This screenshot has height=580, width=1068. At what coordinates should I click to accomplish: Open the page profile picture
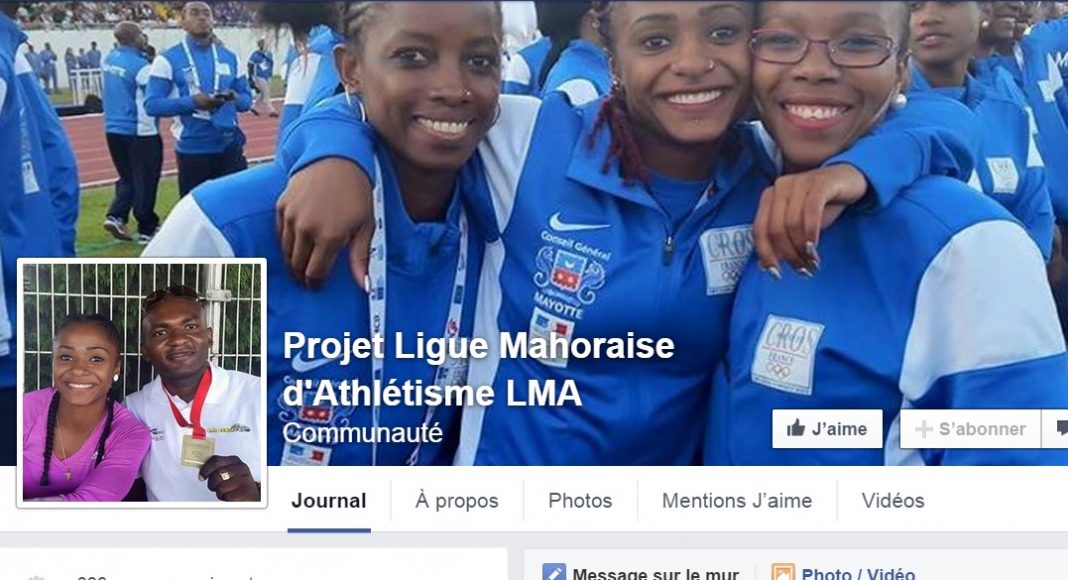click(x=142, y=382)
